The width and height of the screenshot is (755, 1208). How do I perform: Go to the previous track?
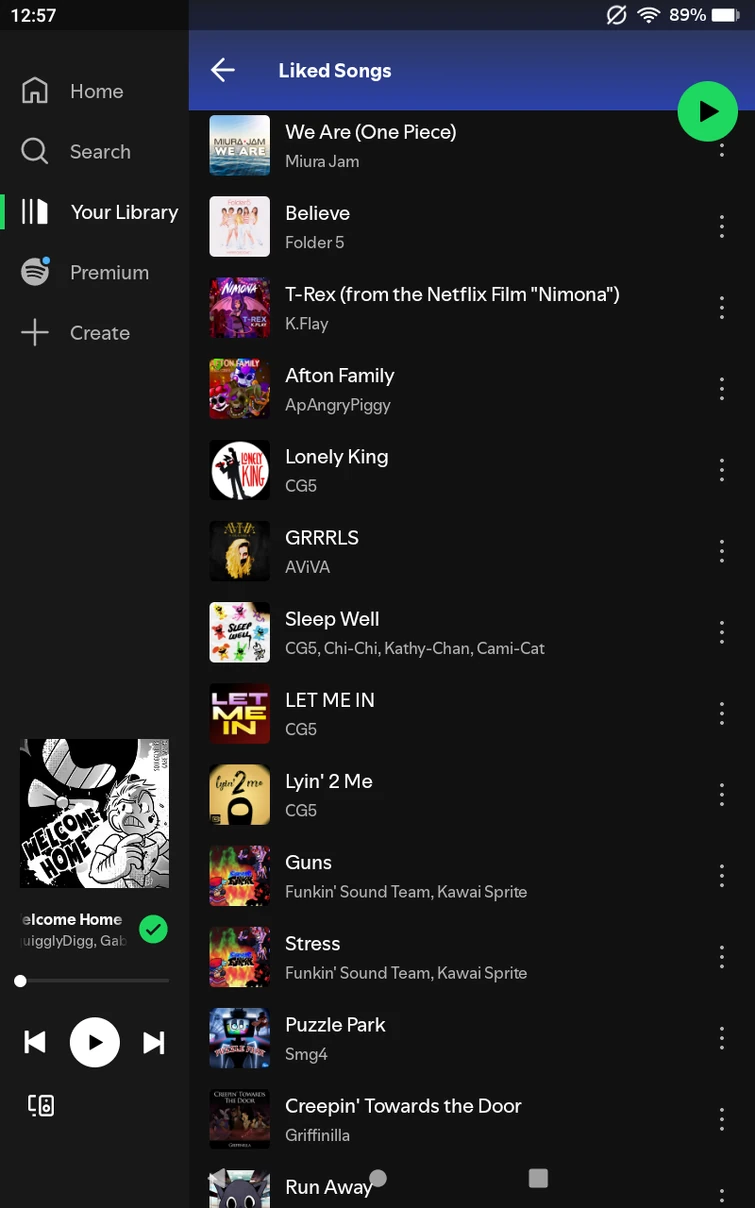pyautogui.click(x=35, y=1043)
